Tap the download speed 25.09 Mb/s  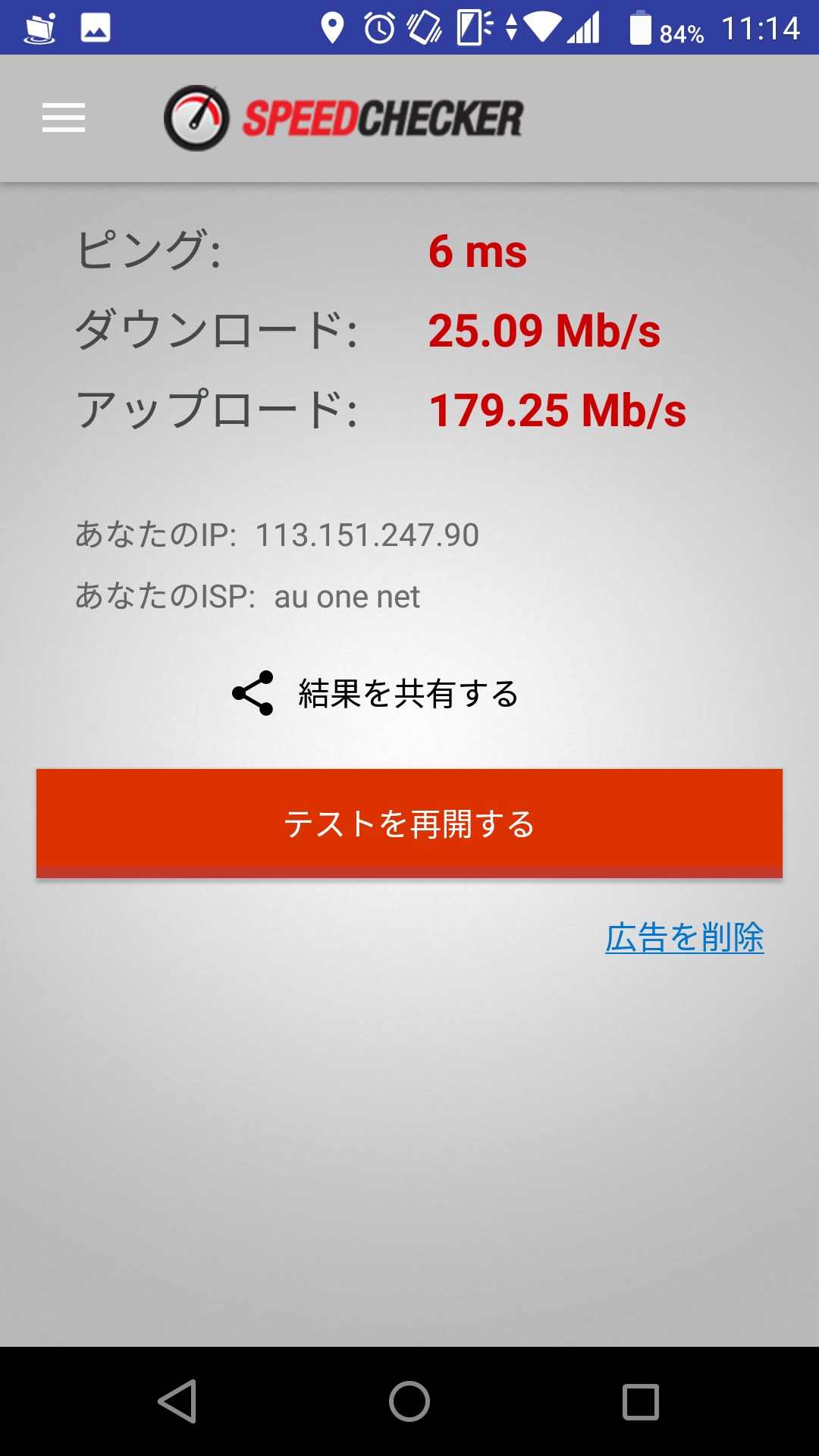[544, 331]
